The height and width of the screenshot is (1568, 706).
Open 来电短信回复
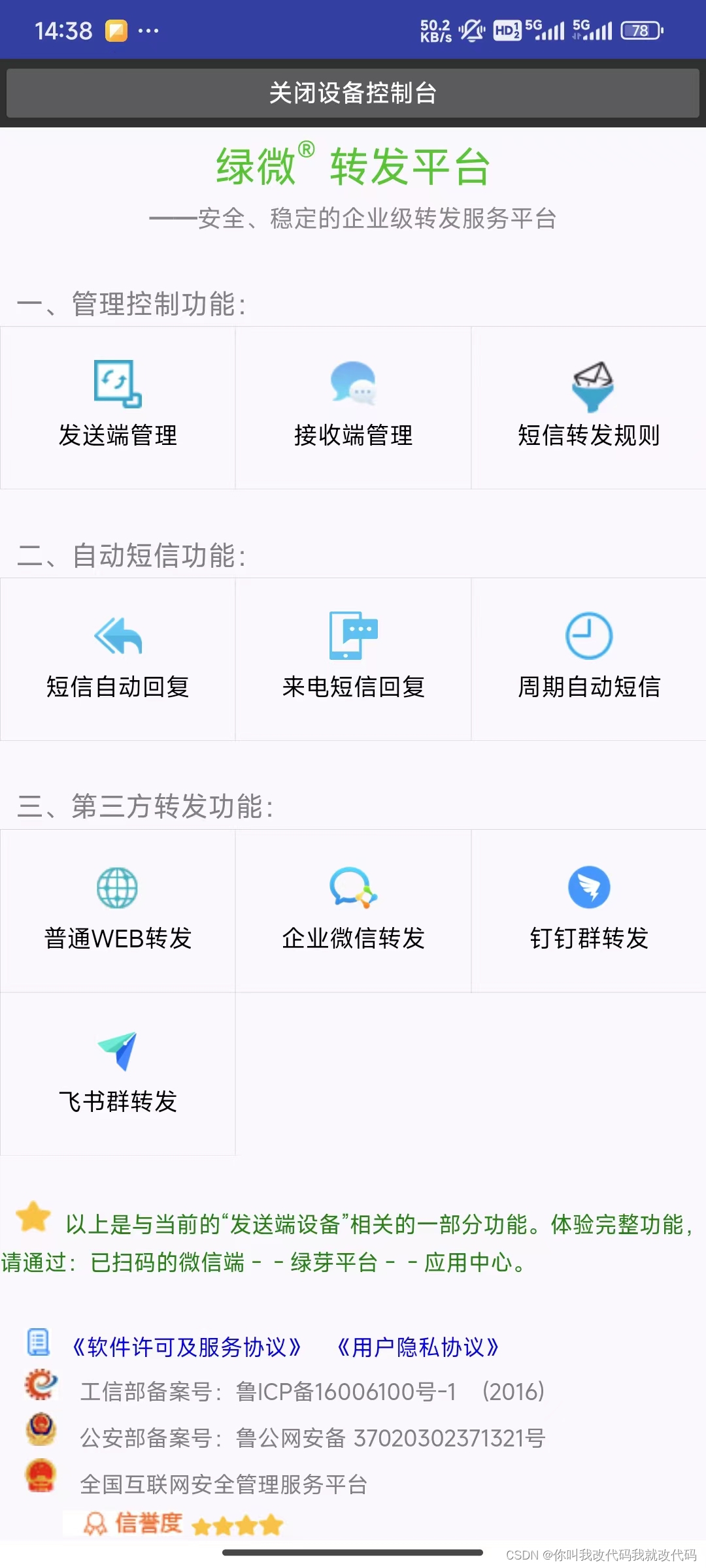353,659
